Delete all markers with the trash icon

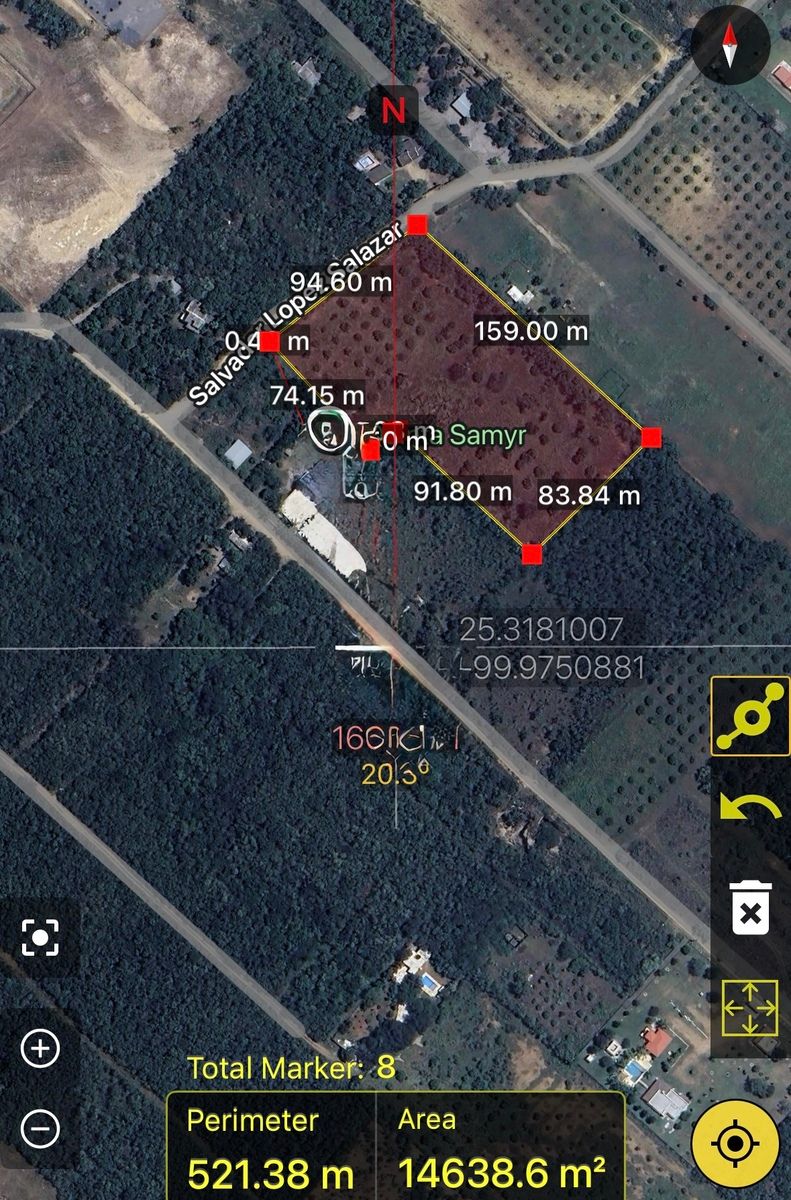(x=750, y=907)
